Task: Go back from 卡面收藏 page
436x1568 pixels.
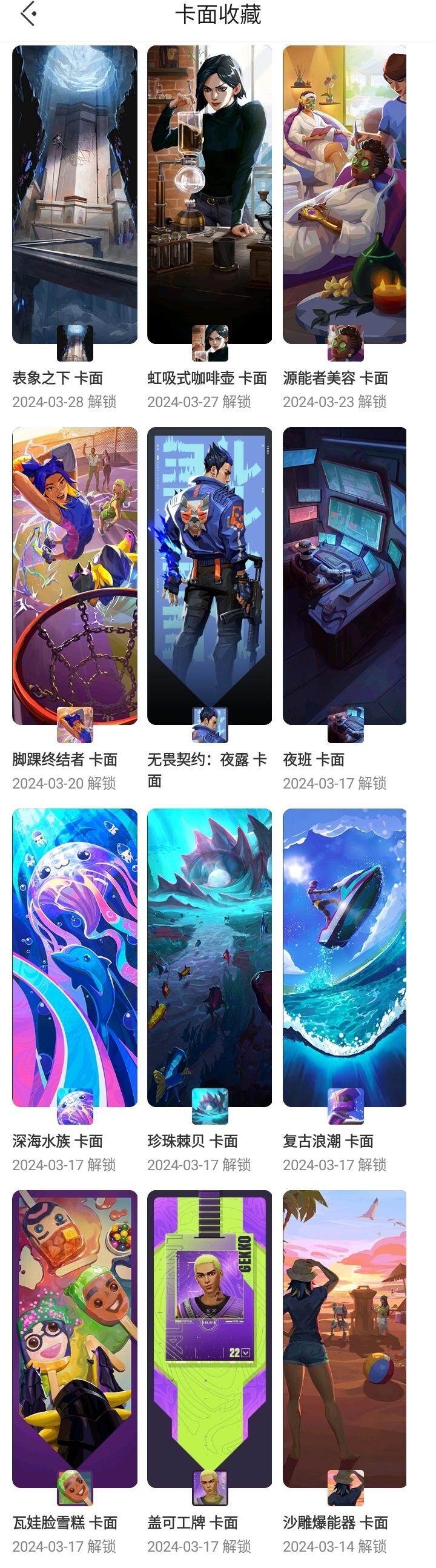Action: [x=28, y=14]
